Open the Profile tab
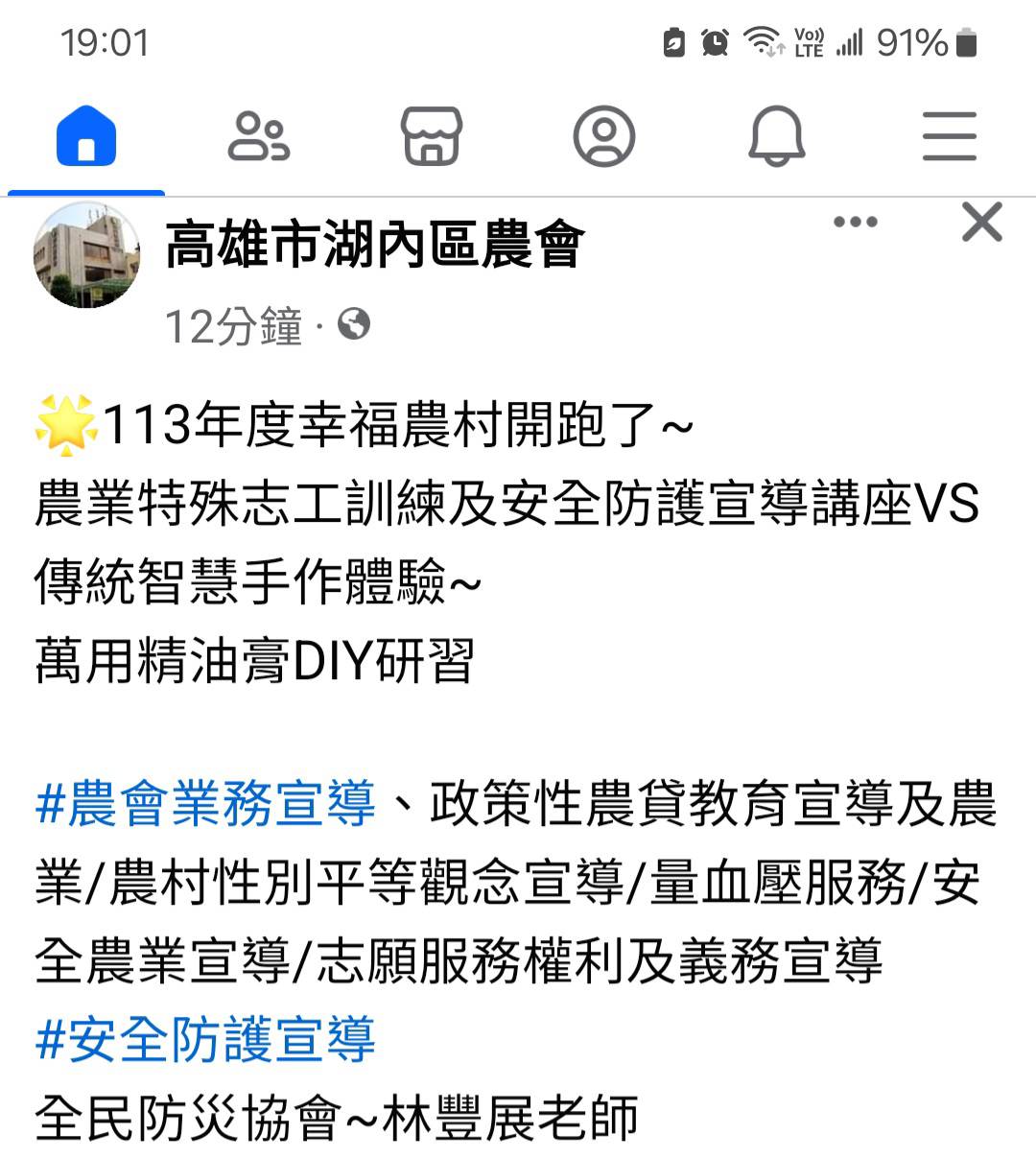Image resolution: width=1036 pixels, height=1158 pixels. [603, 136]
